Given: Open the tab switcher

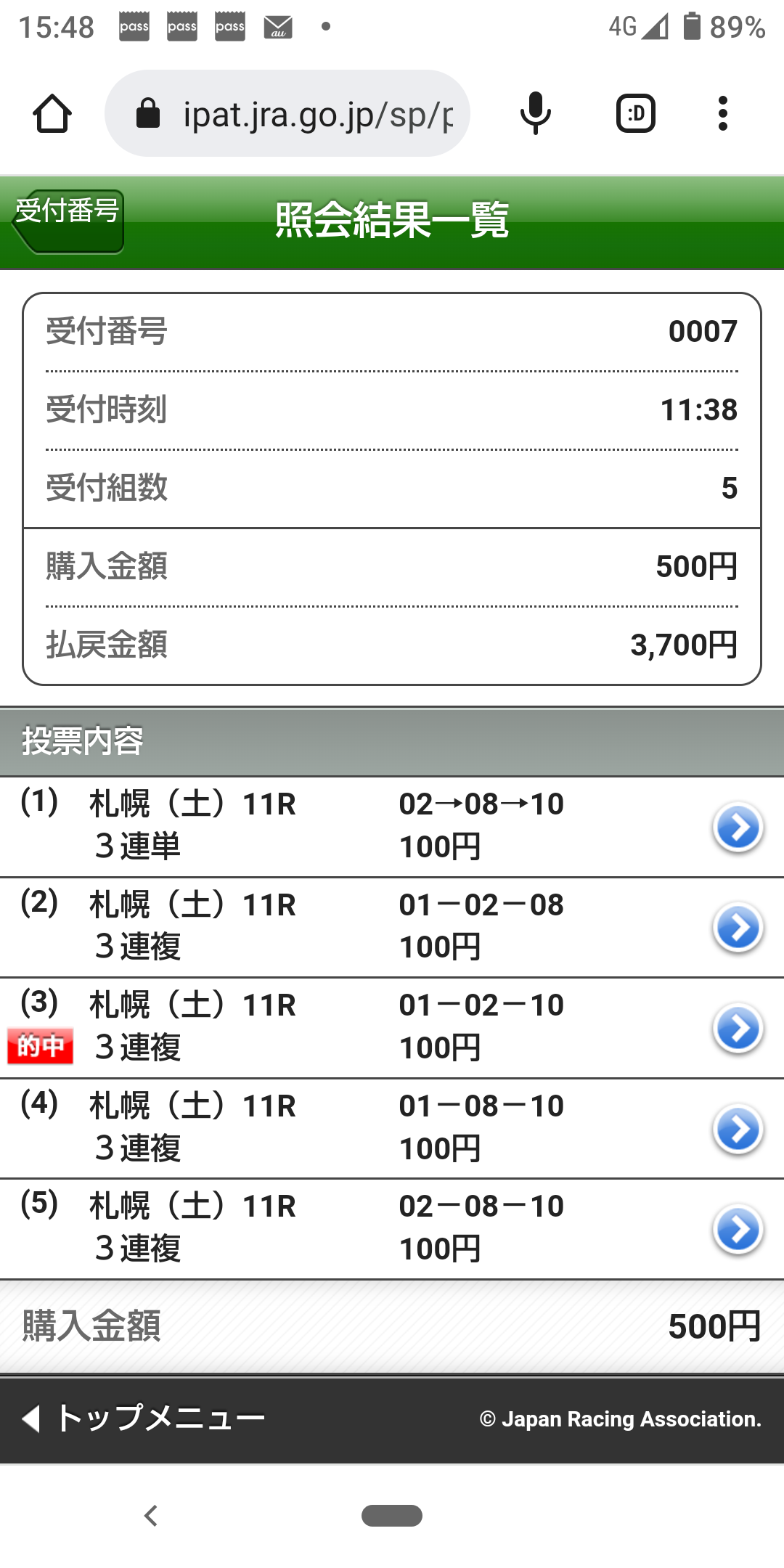Looking at the screenshot, I should click(x=636, y=114).
